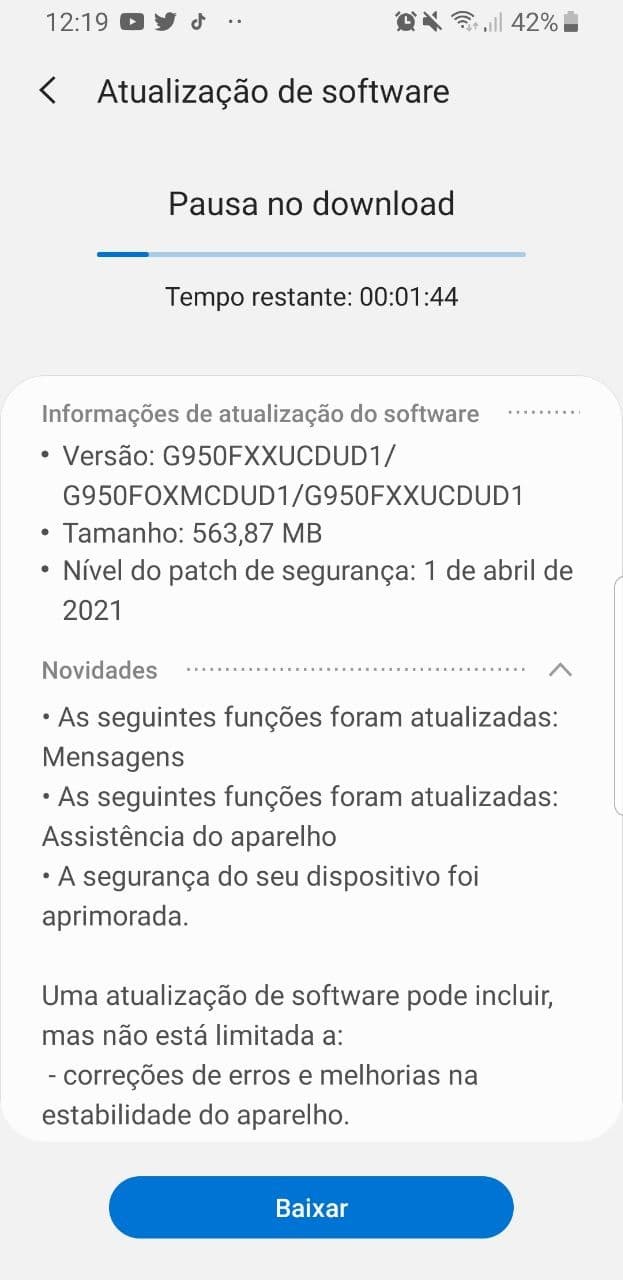Image resolution: width=623 pixels, height=1280 pixels.
Task: Tap the Baixar button
Action: click(311, 1208)
